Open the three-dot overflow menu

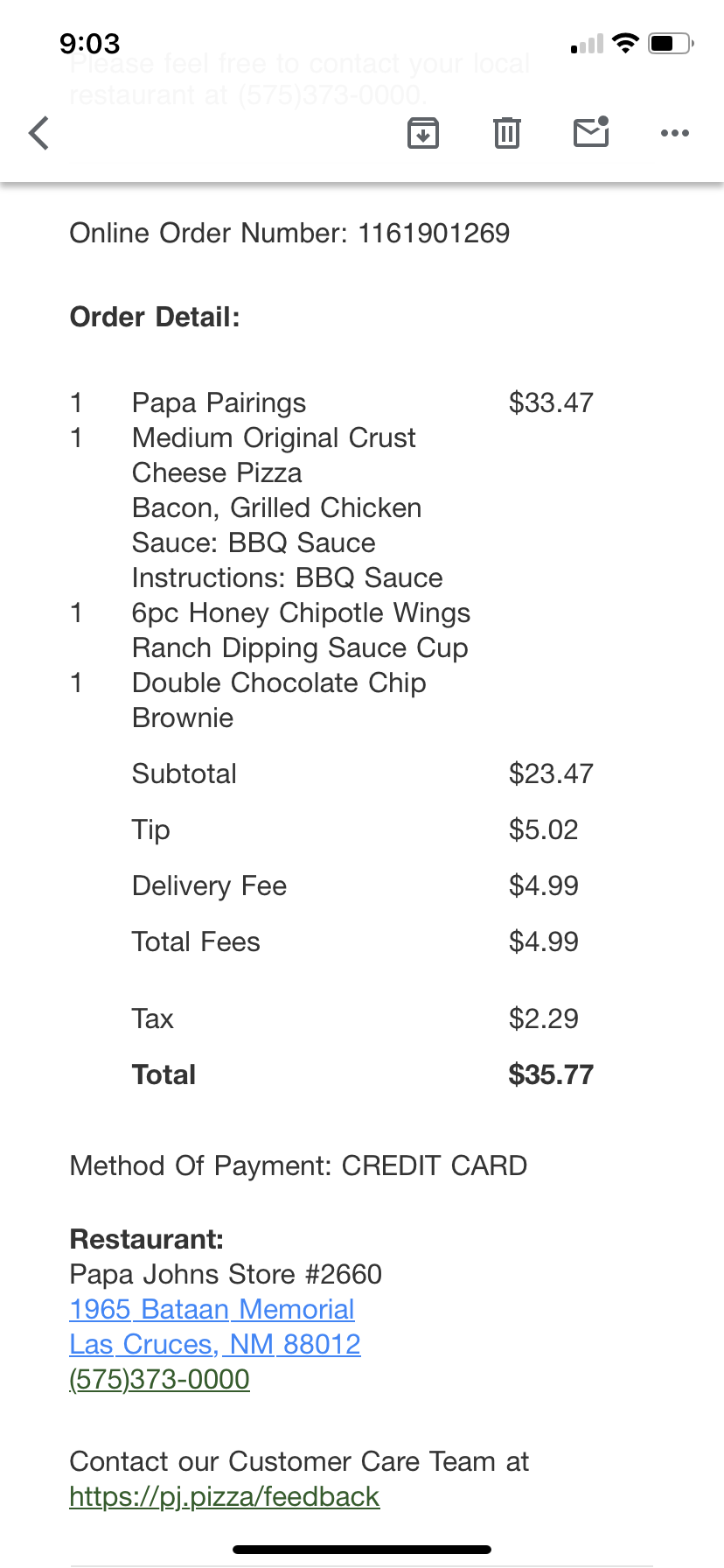coord(675,133)
